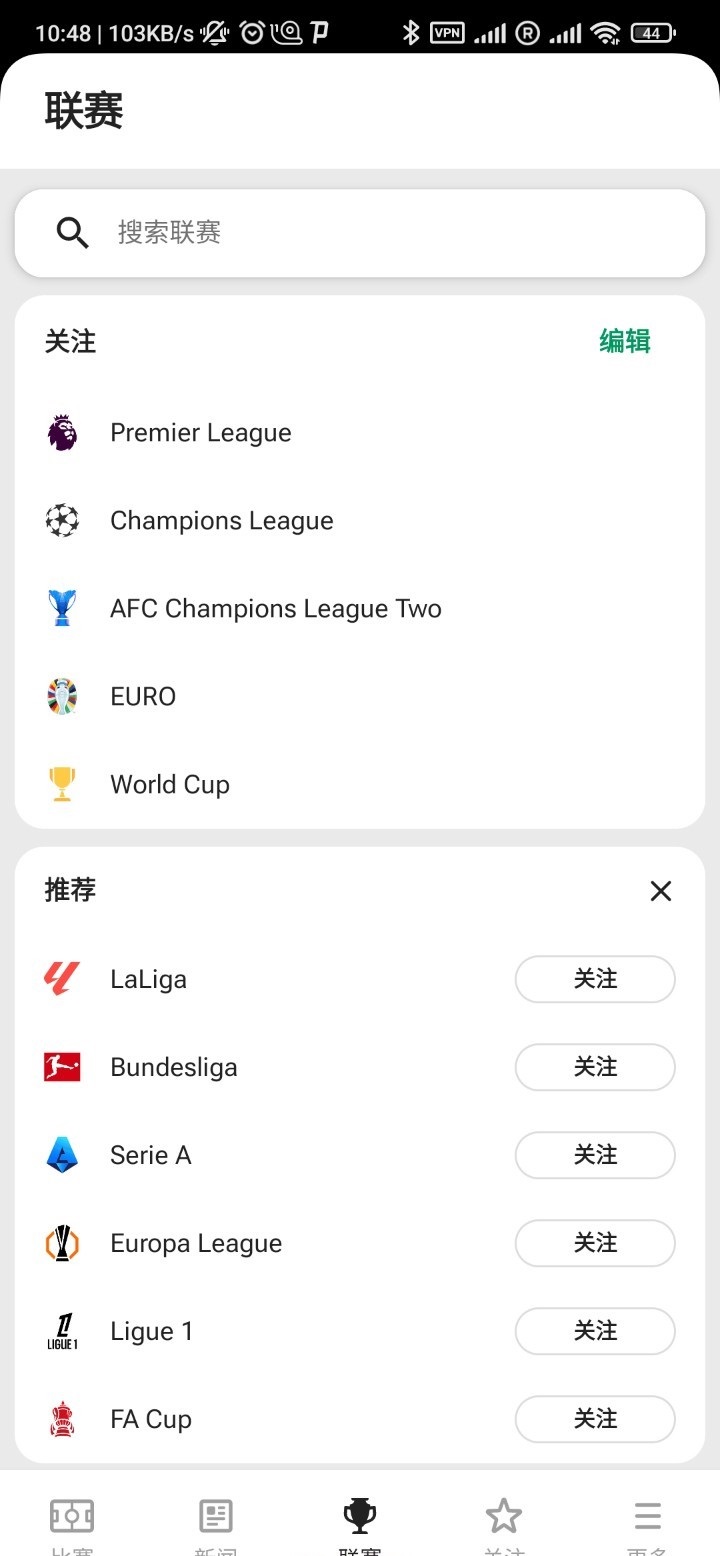Open the more menu tab
Viewport: 720px width, 1556px height.
pos(648,1520)
